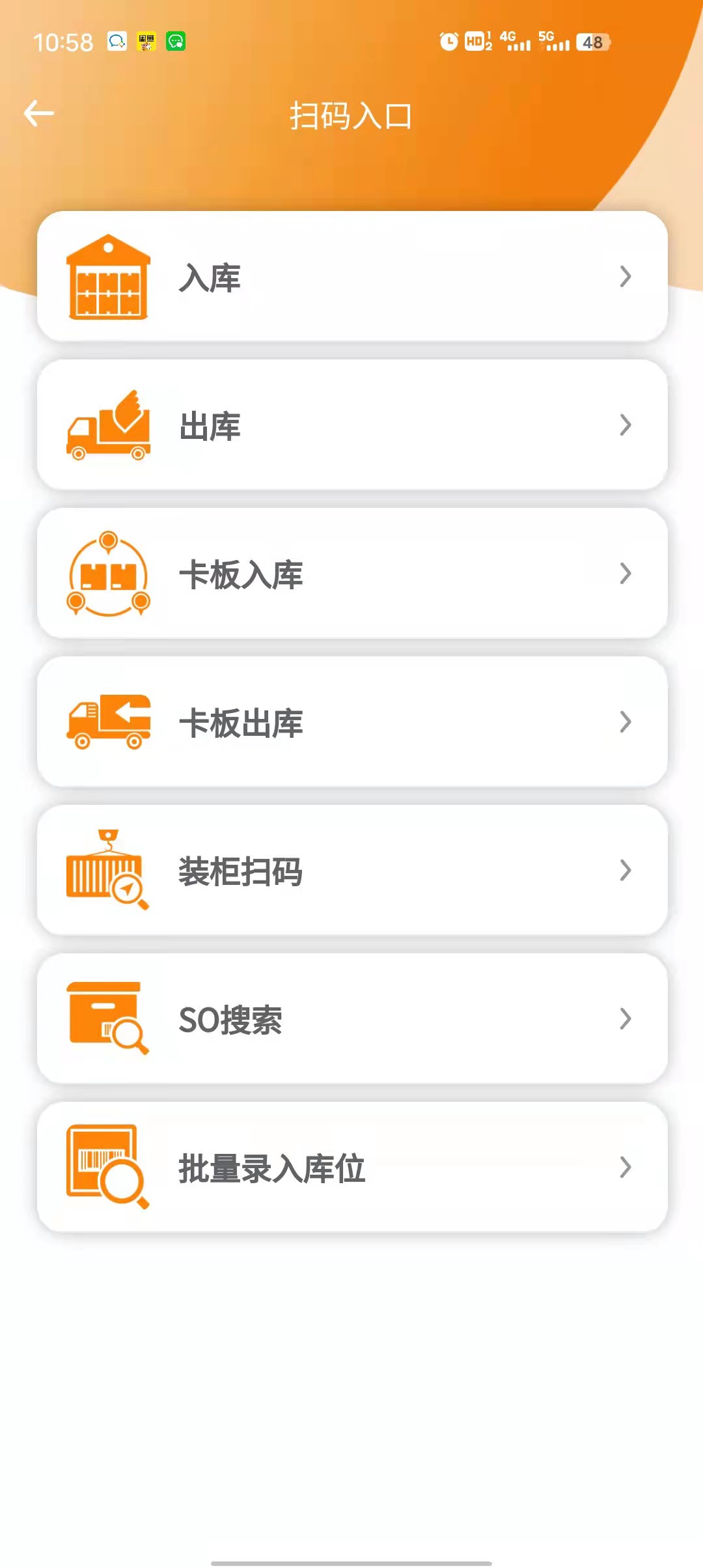
Task: Click the alarm clock status icon
Action: point(448,40)
